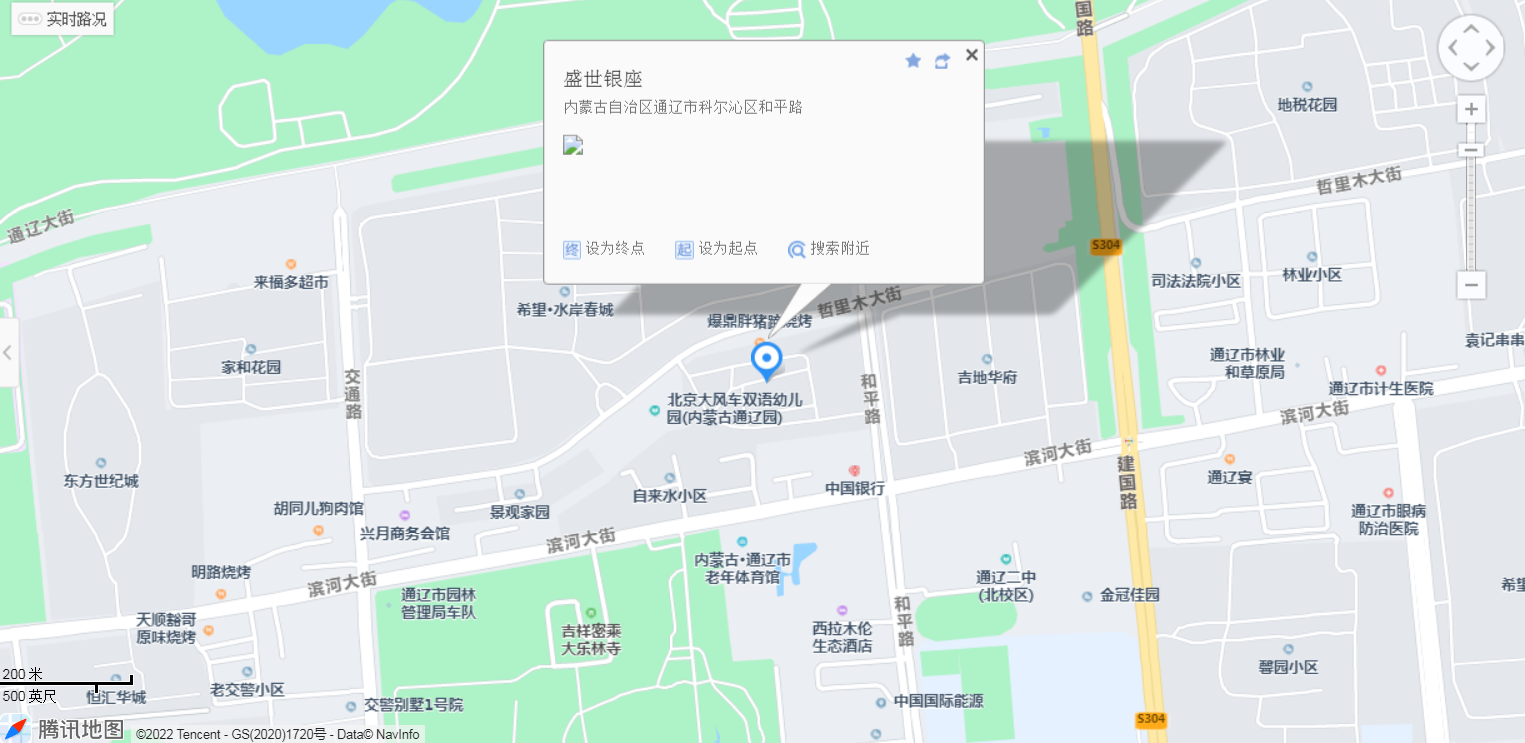Screen dimensions: 1525x743
Task: Tap the 通辽市眼病防治医院 map point
Action: tap(1388, 493)
